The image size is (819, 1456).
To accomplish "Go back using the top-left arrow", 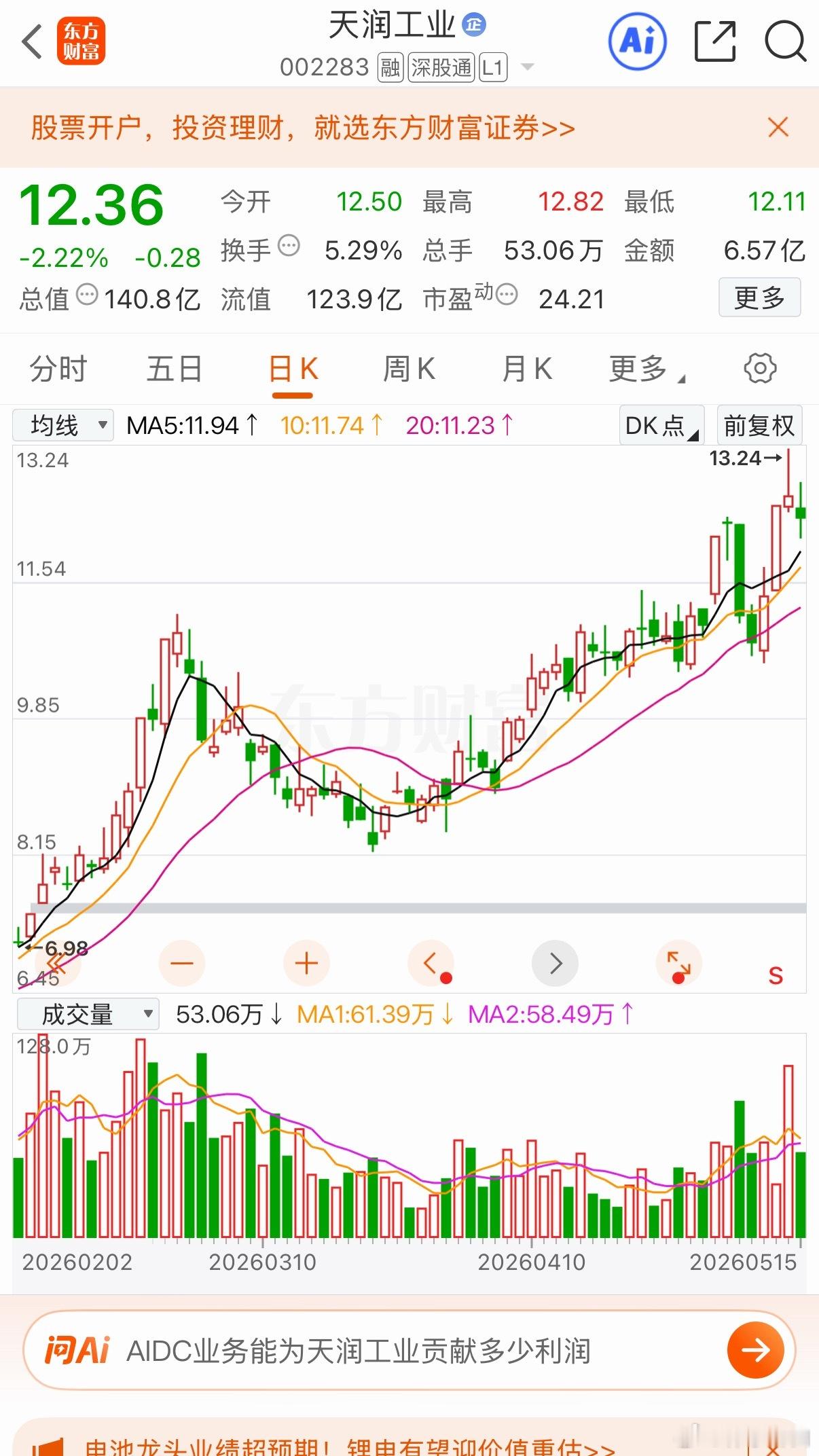I will [32, 42].
